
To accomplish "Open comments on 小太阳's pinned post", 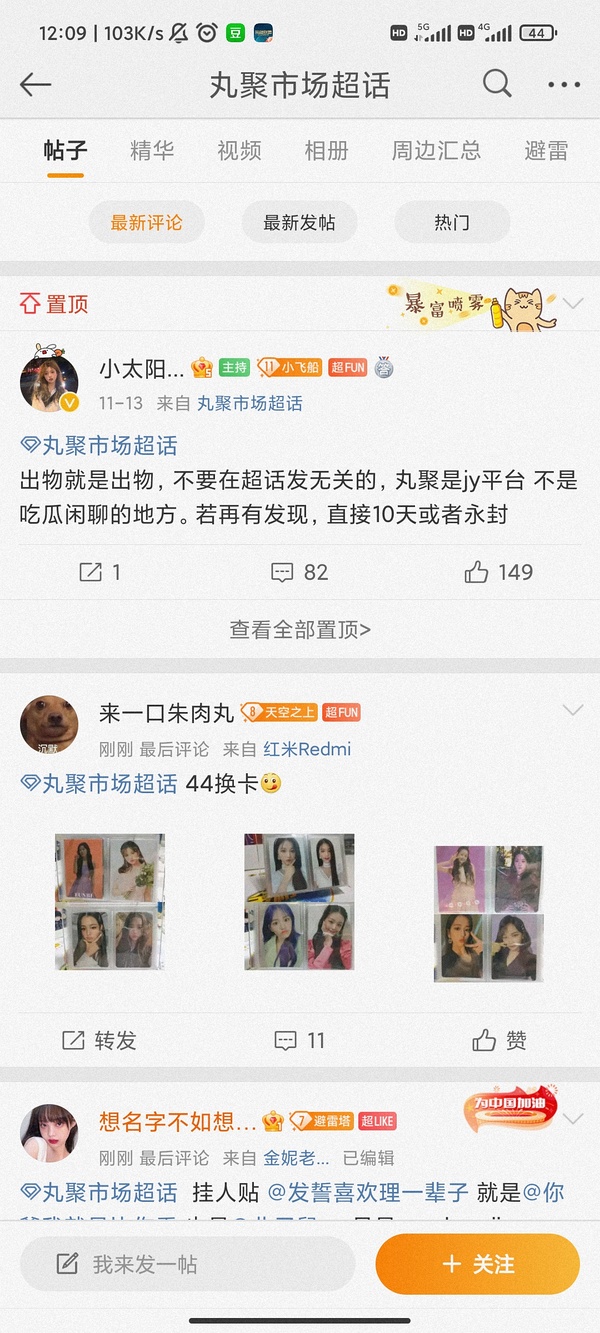I will (300, 572).
